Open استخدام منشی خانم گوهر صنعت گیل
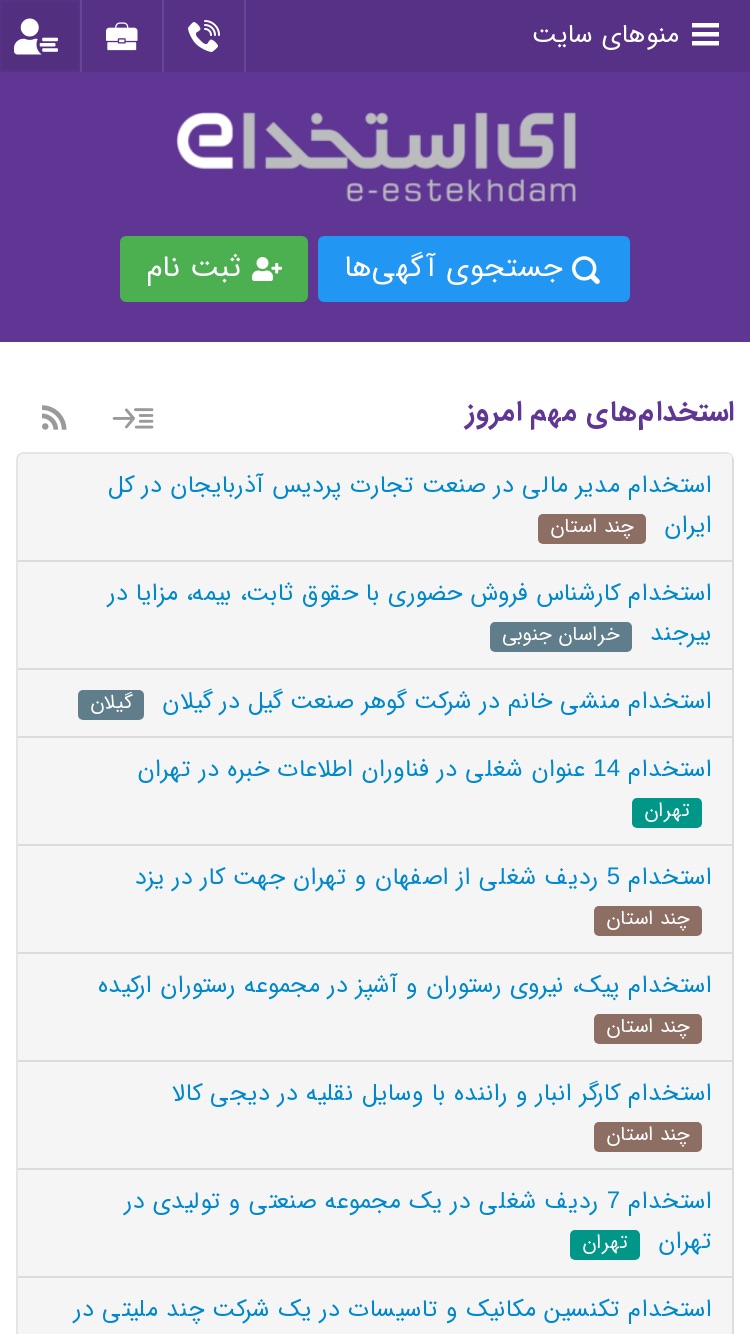 pos(437,702)
